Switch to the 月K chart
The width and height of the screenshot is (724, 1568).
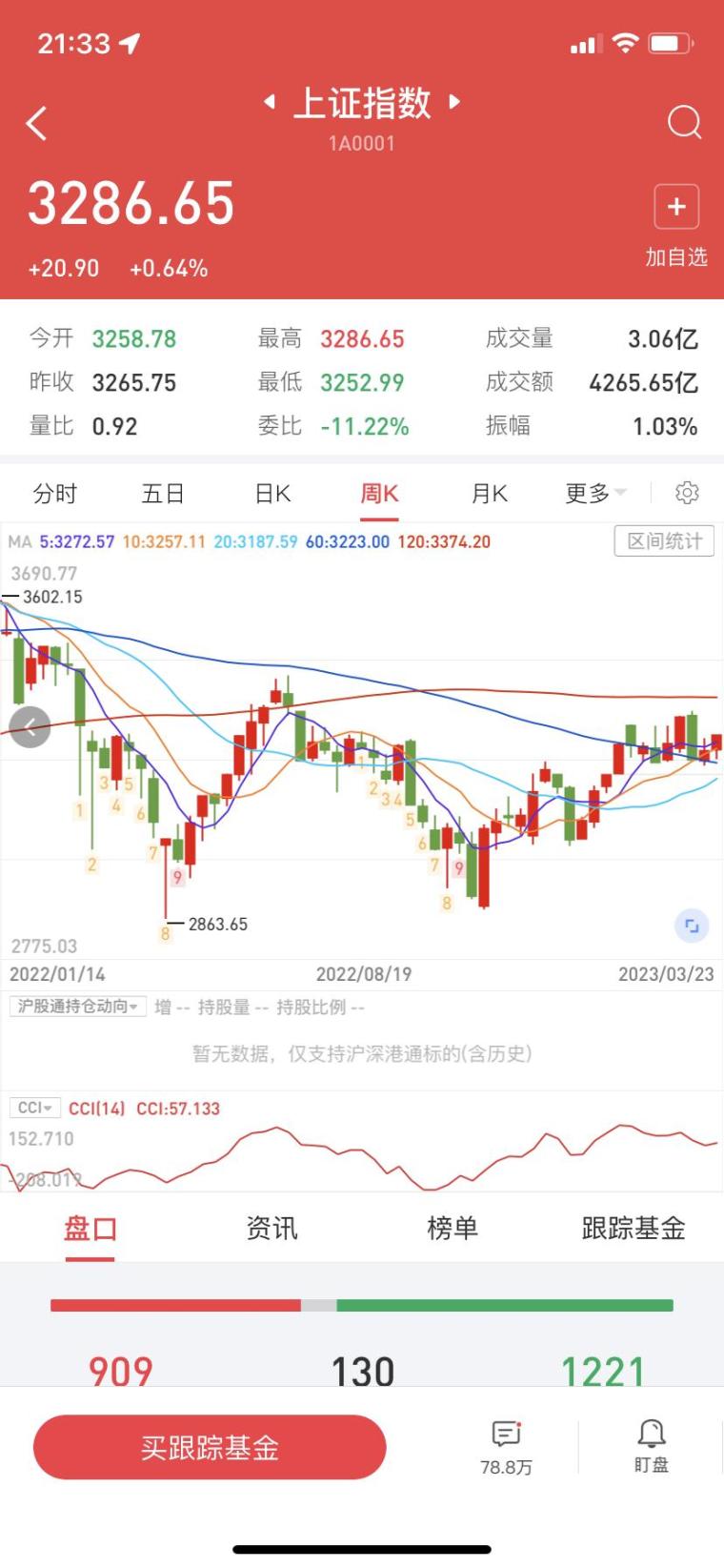[490, 494]
